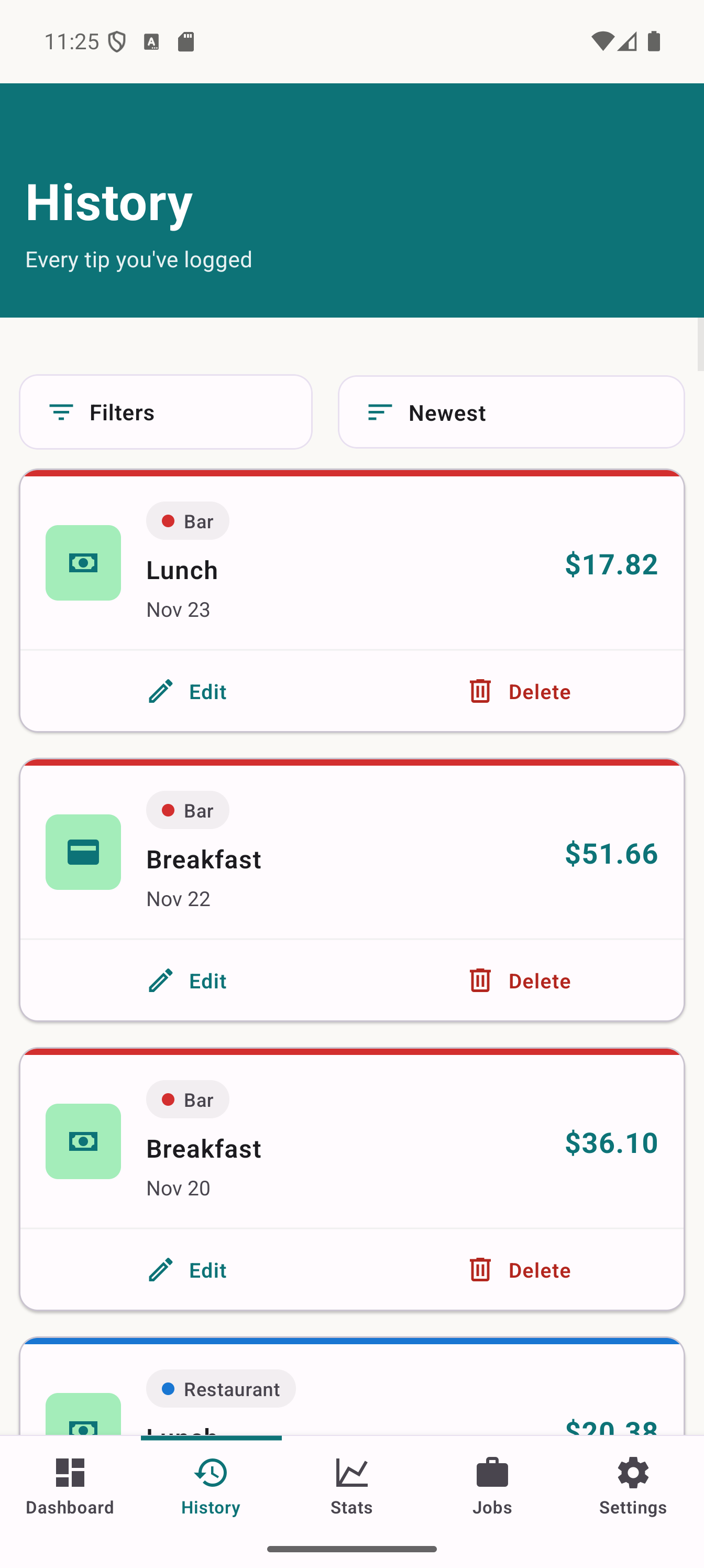The height and width of the screenshot is (1568, 704).
Task: Select the Bar chip on Nov 20 Breakfast
Action: 188,1099
